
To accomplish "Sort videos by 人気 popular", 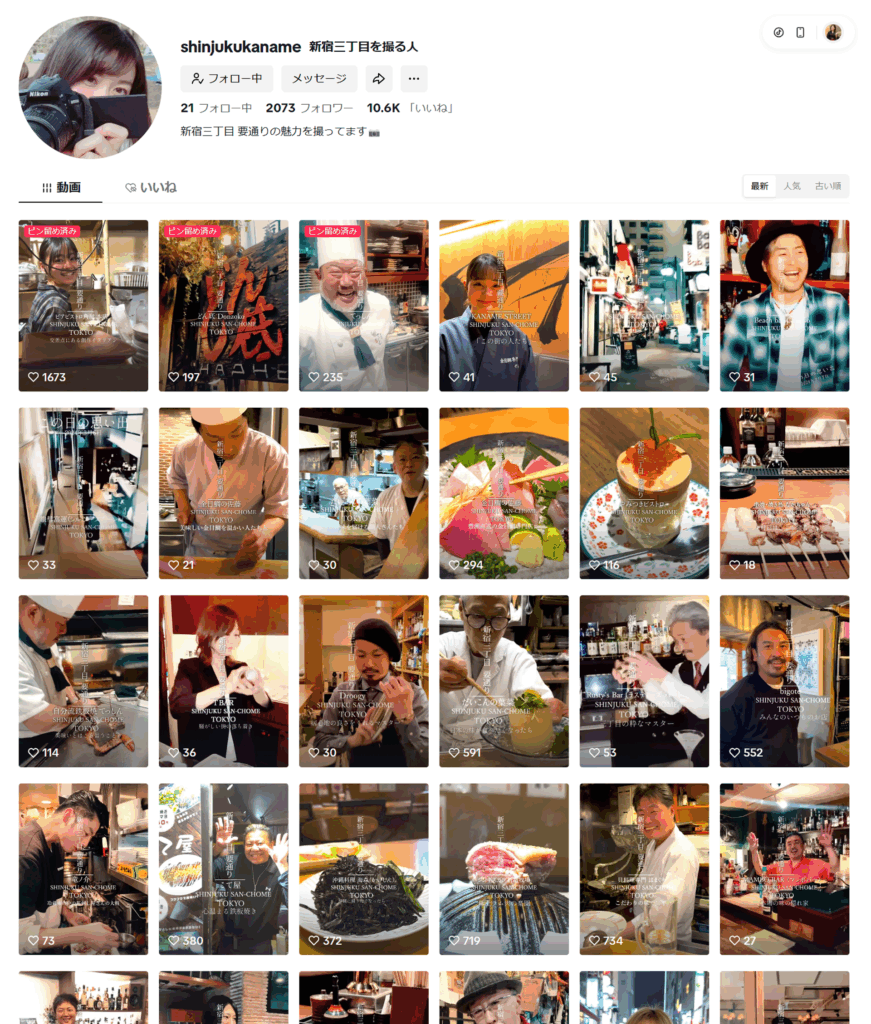I will tap(792, 186).
